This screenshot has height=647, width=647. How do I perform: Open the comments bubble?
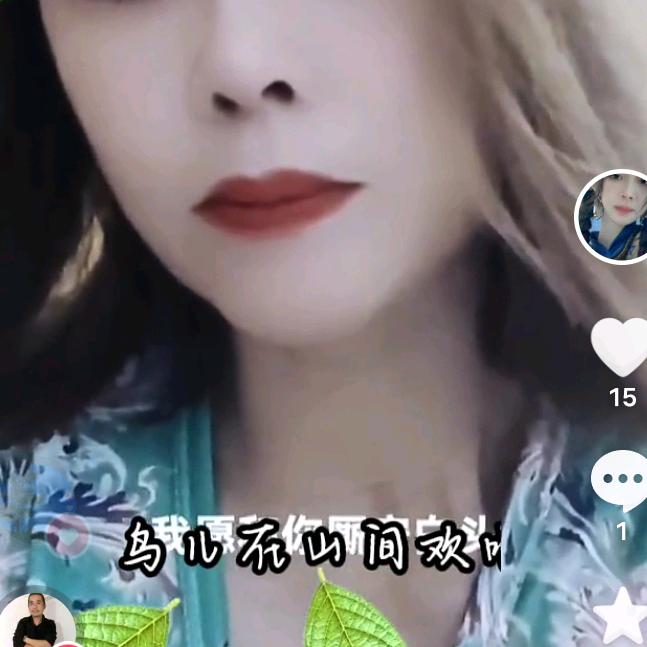tap(620, 480)
